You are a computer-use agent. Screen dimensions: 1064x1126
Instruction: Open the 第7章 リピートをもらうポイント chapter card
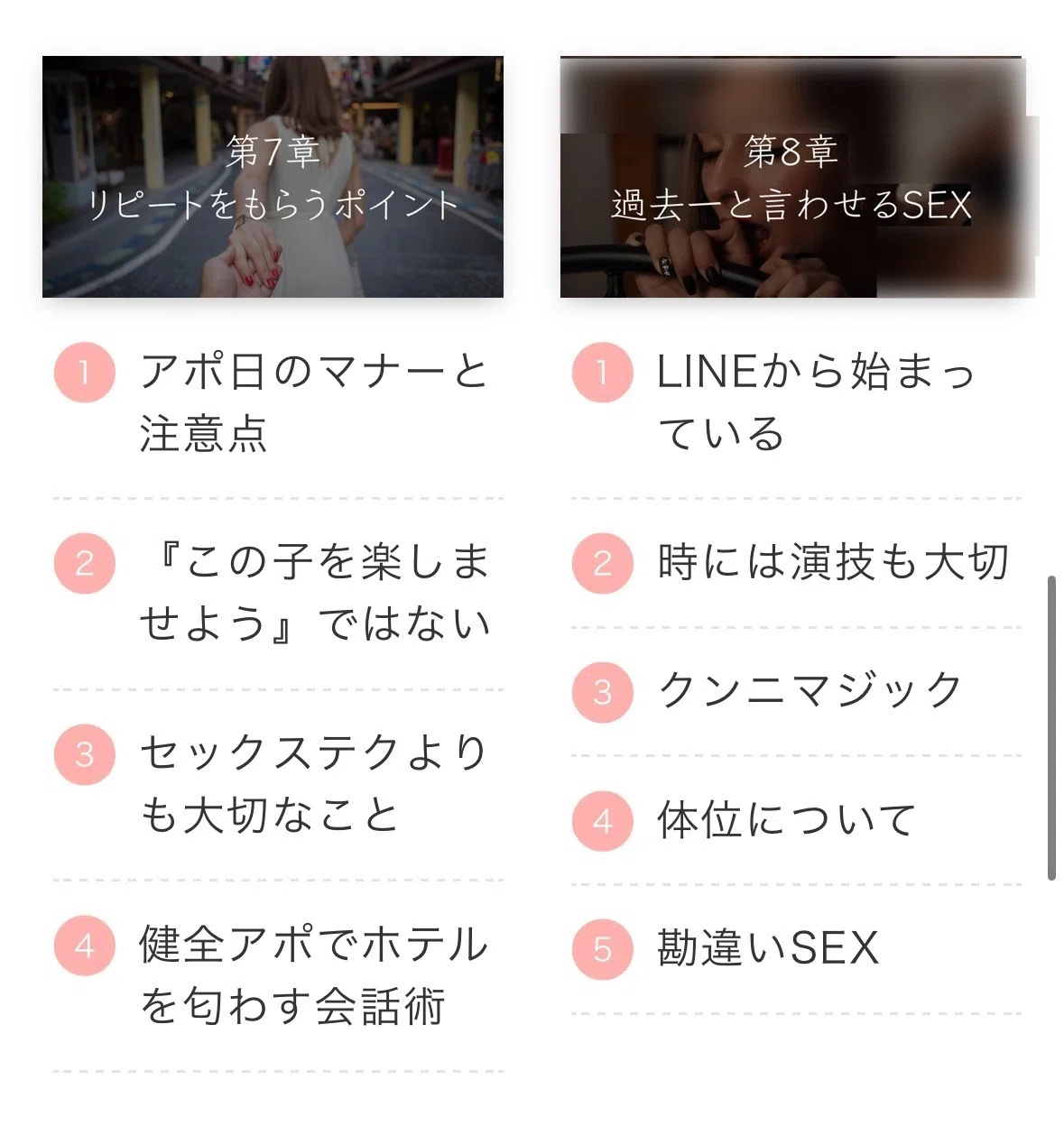click(273, 177)
